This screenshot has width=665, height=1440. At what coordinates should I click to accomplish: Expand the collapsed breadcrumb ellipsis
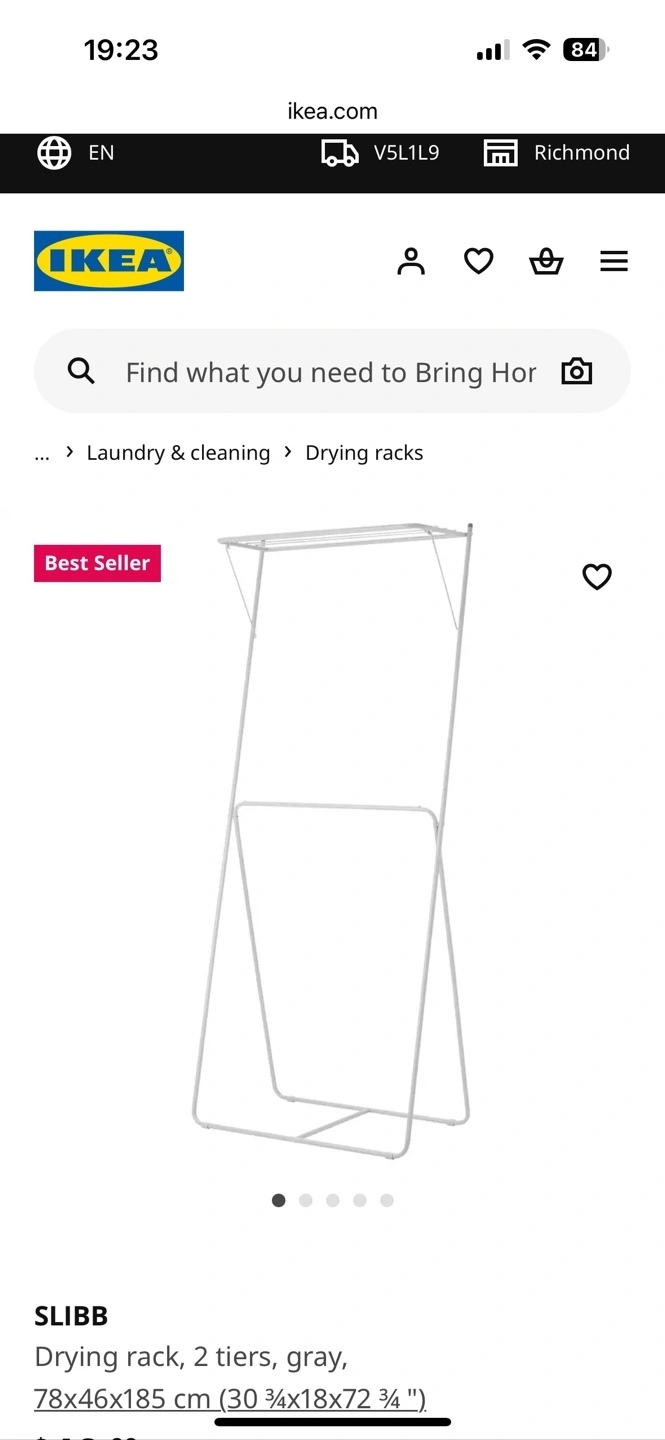click(x=42, y=453)
